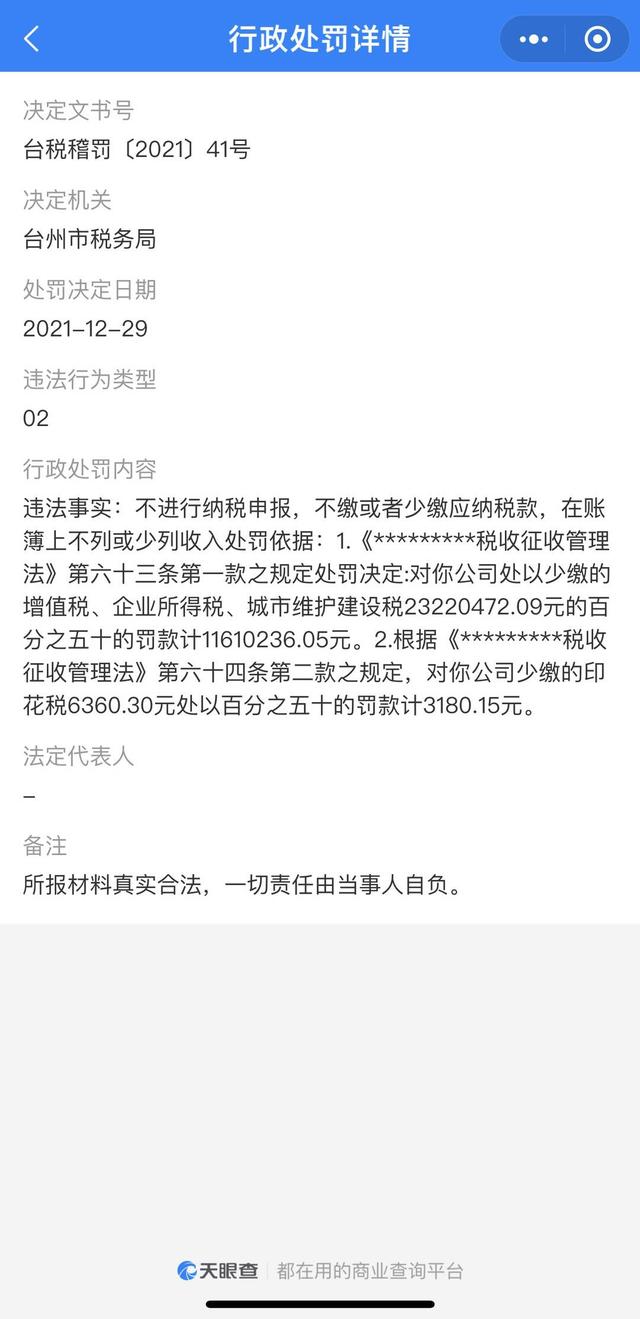Viewport: 640px width, 1319px height.
Task: Open the mini program more options menu
Action: point(534,39)
